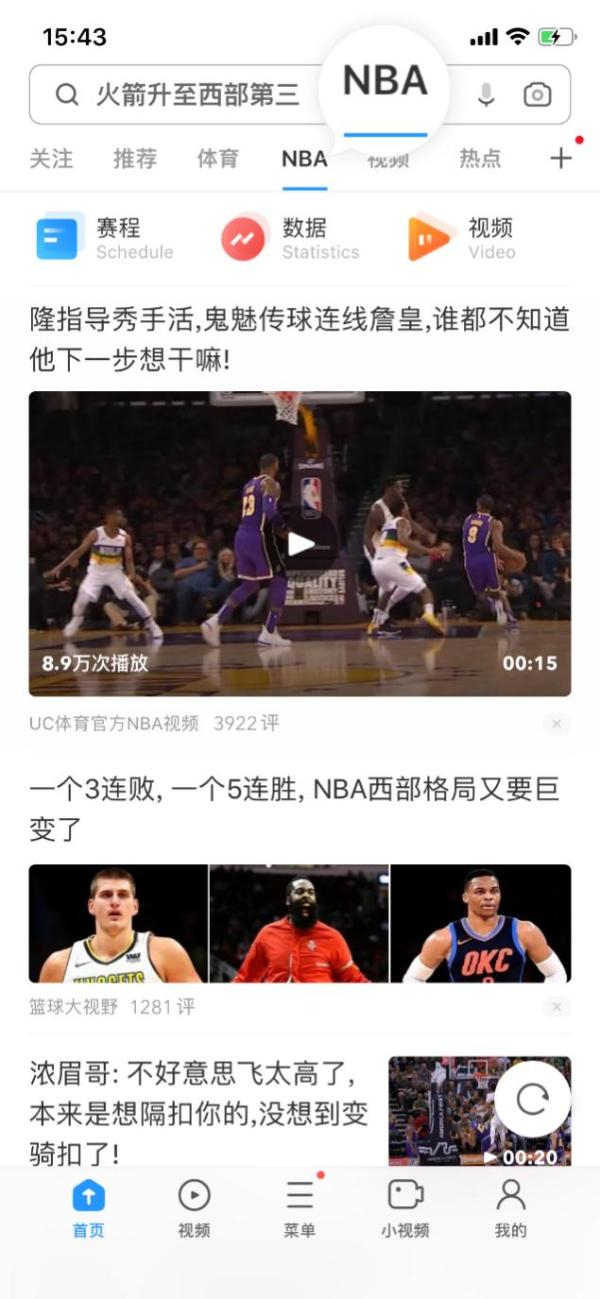The image size is (600, 1299).
Task: Refresh the feed with the floating button
Action: [532, 1099]
